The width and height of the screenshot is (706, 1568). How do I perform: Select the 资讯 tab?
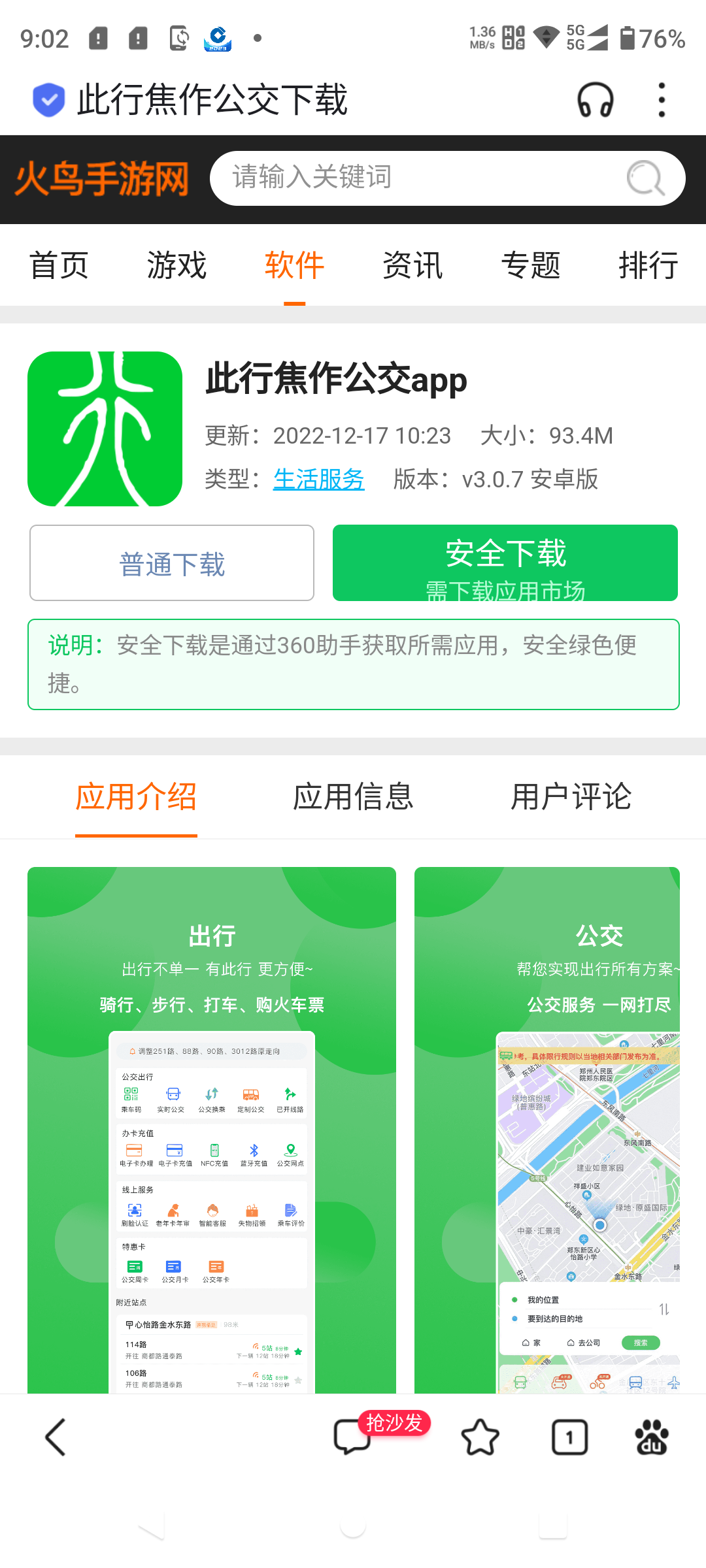pos(412,265)
